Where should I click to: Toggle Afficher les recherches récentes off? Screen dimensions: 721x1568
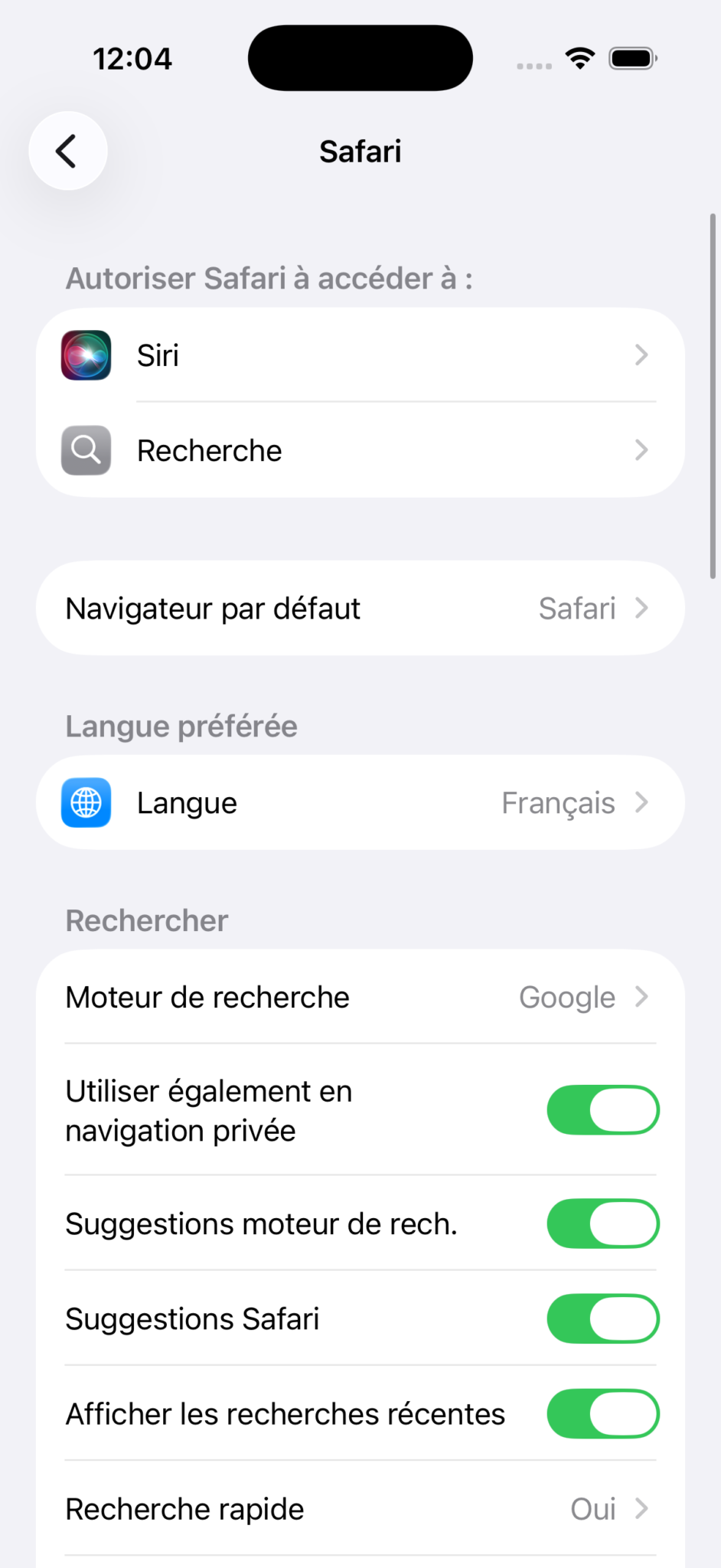[x=602, y=1413]
